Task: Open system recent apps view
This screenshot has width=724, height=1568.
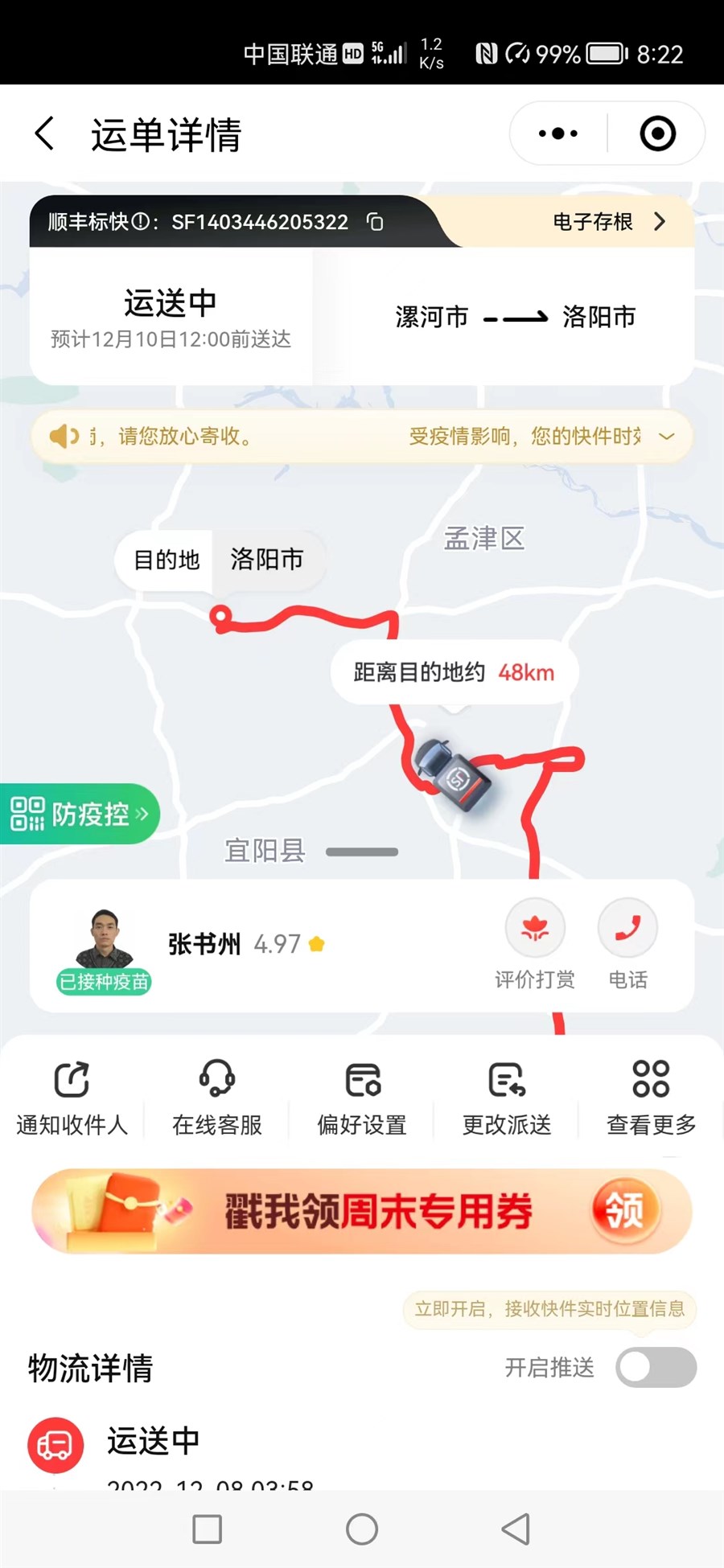Action: coord(208,1529)
